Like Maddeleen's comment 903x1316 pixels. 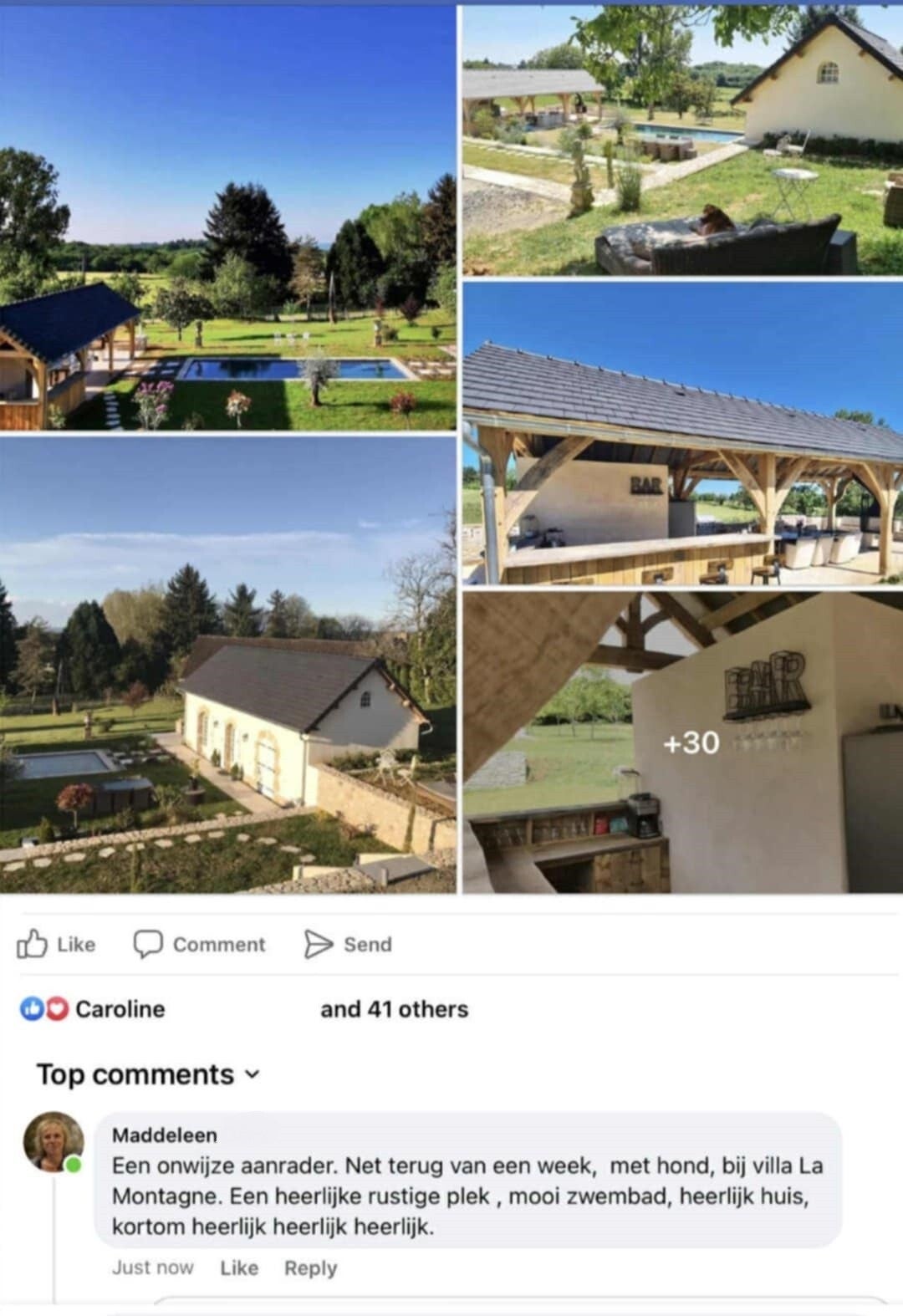pyautogui.click(x=239, y=1268)
